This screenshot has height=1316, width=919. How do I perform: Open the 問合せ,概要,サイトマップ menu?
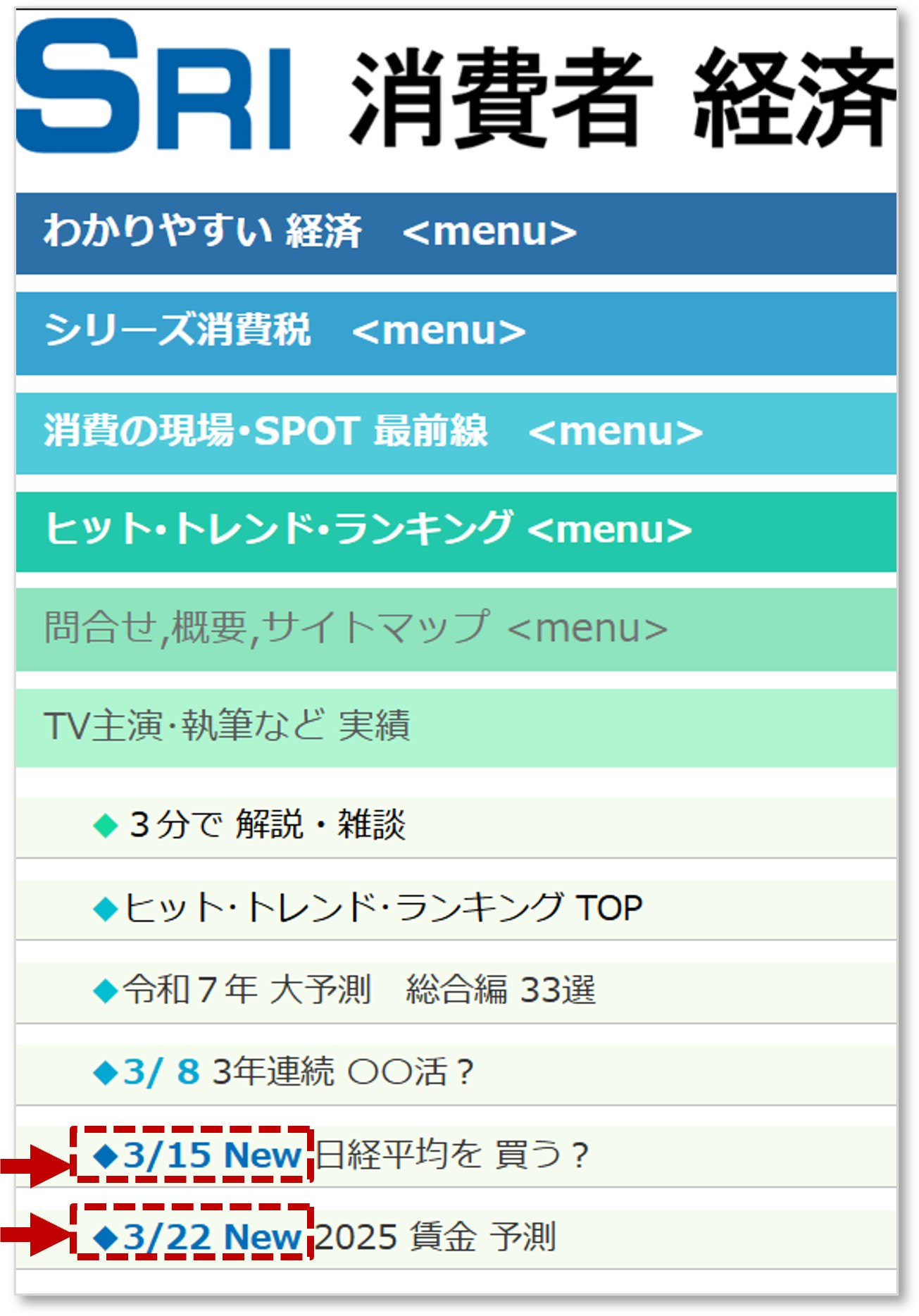(x=356, y=629)
